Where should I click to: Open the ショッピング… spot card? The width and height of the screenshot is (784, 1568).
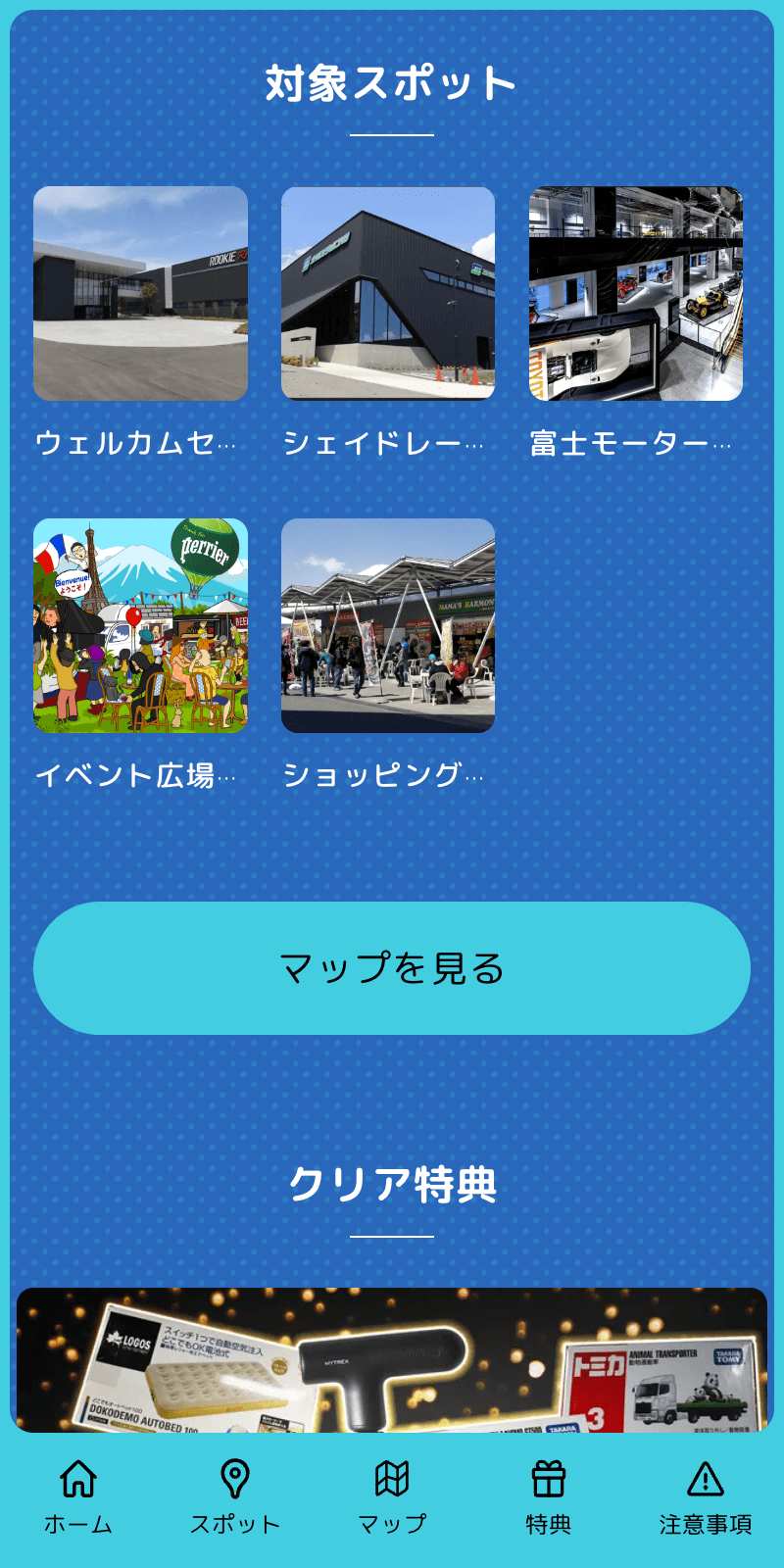(x=388, y=625)
